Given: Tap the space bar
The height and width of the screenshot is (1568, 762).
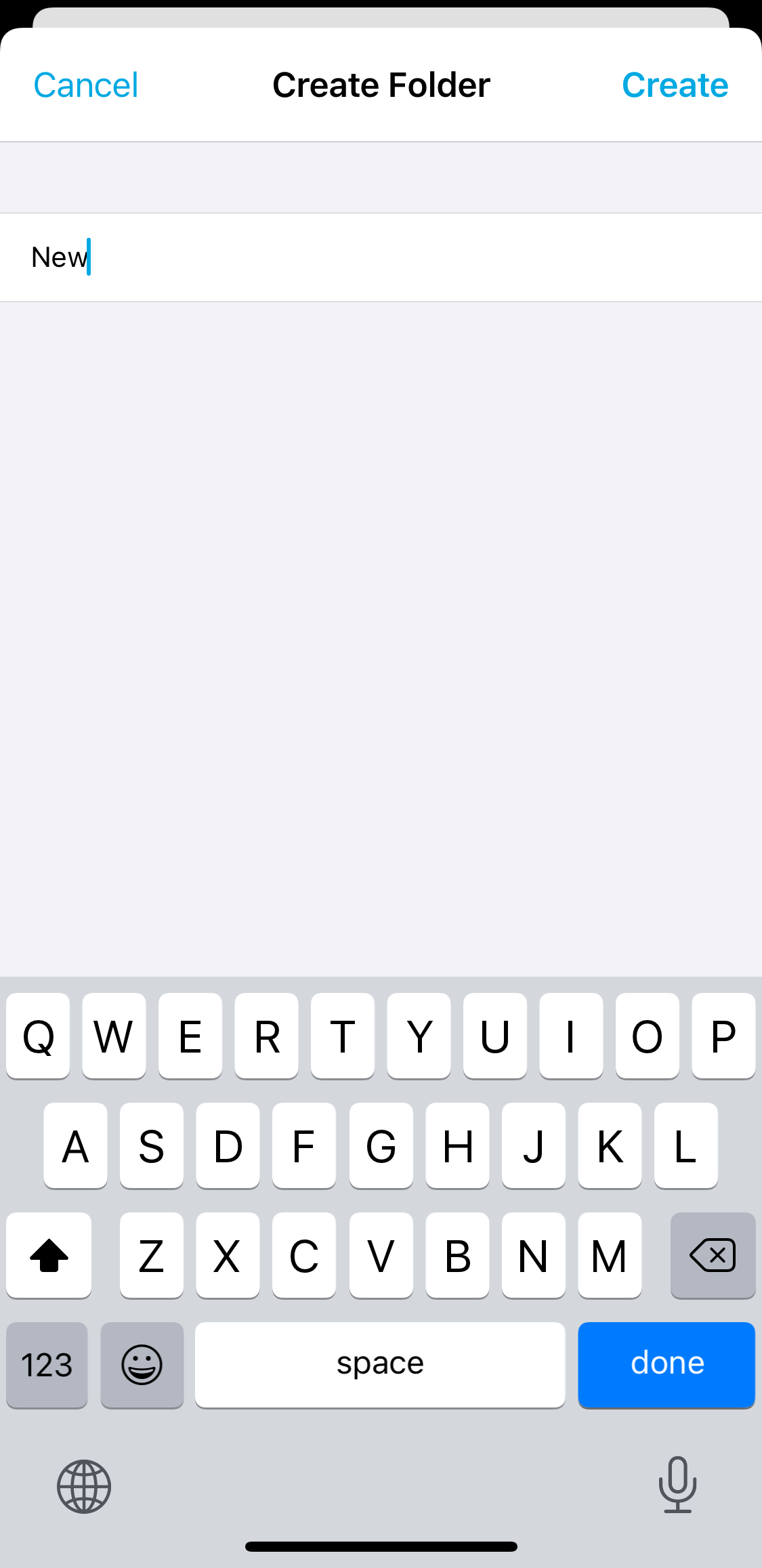Looking at the screenshot, I should (380, 1365).
